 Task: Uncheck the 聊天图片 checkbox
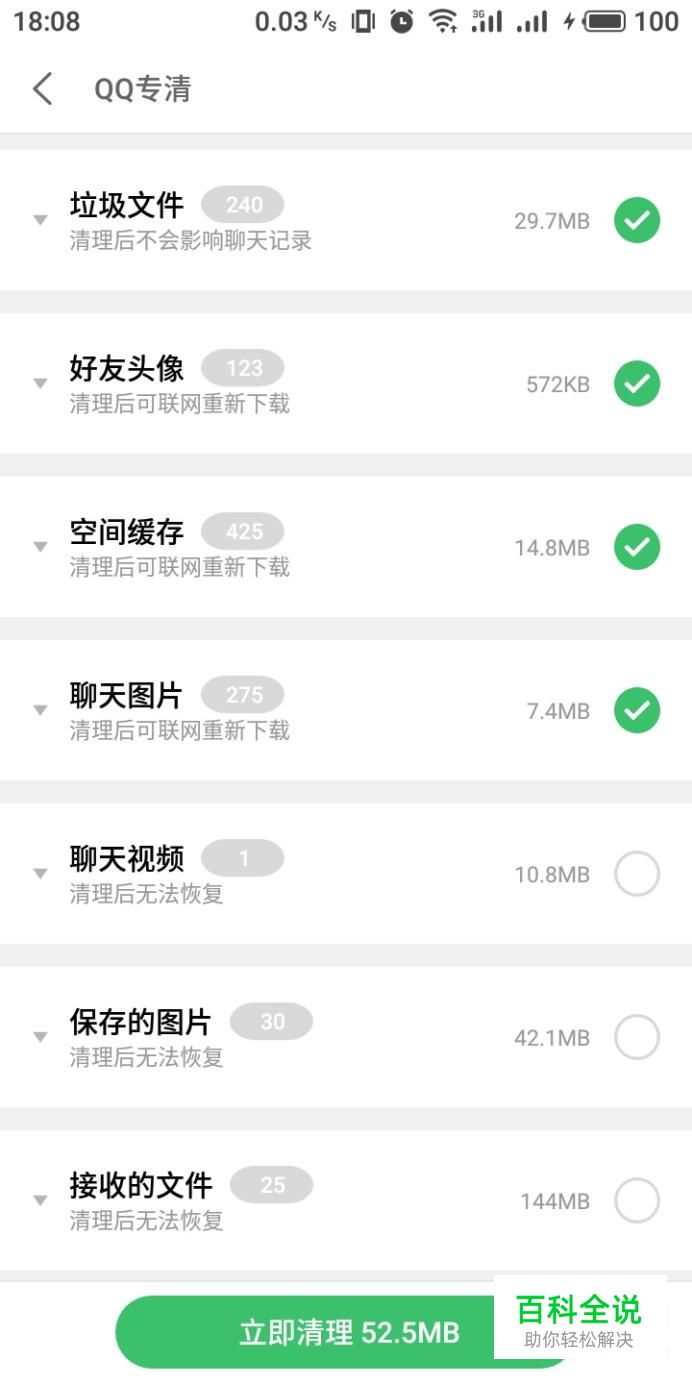(x=637, y=710)
